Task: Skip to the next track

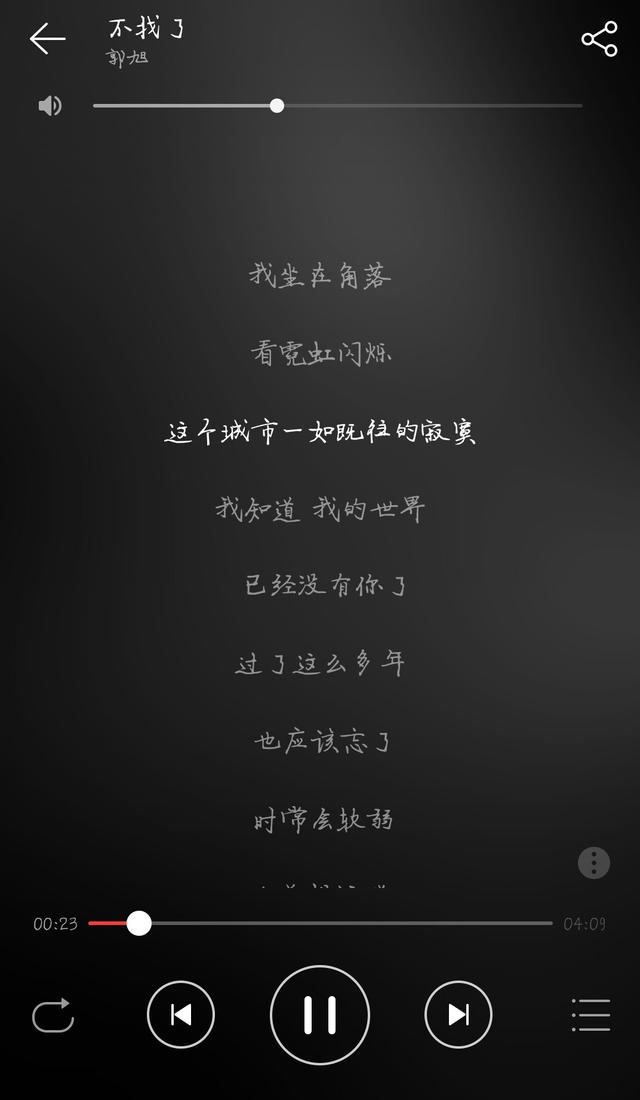Action: (458, 1014)
